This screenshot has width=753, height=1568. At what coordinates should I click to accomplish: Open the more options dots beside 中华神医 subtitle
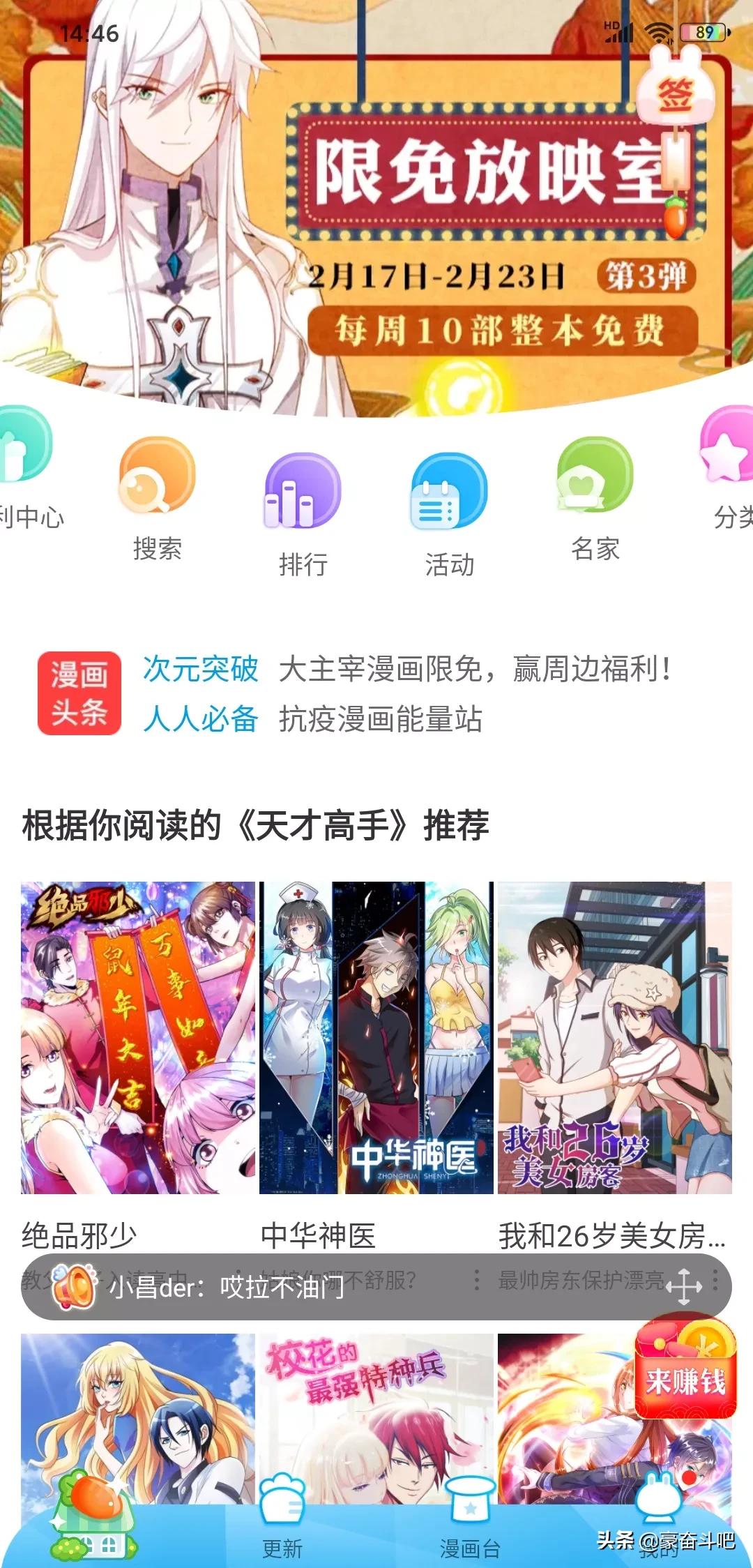click(x=477, y=1280)
